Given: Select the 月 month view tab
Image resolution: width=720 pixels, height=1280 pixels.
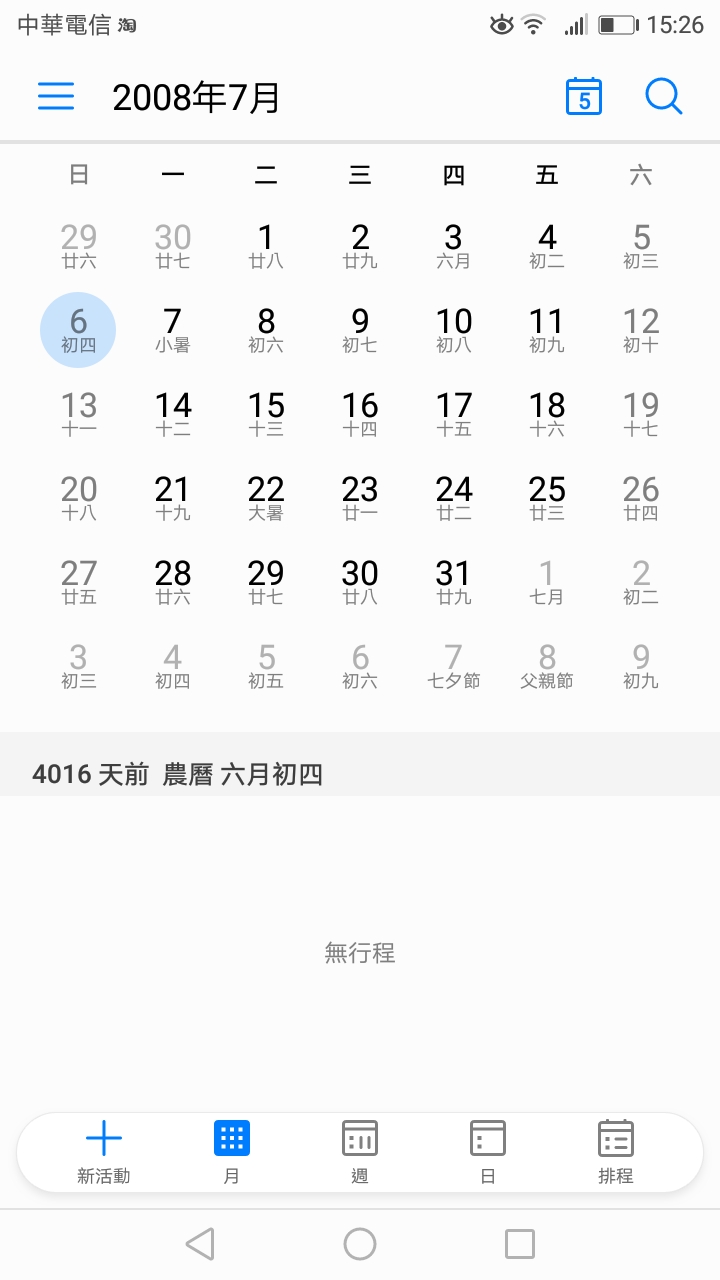Looking at the screenshot, I should tap(232, 1151).
